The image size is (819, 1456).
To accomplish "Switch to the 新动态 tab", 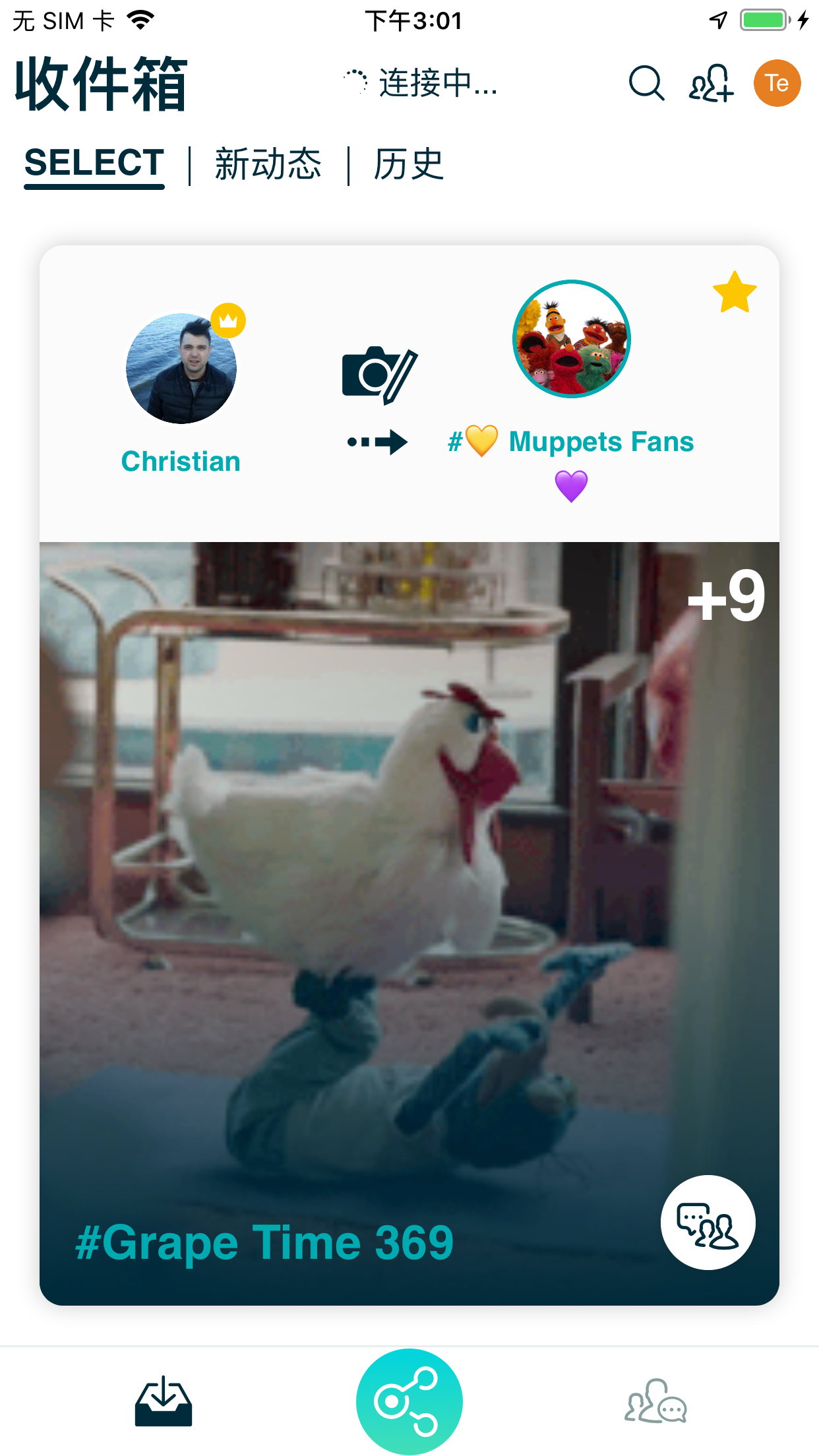I will pos(268,164).
